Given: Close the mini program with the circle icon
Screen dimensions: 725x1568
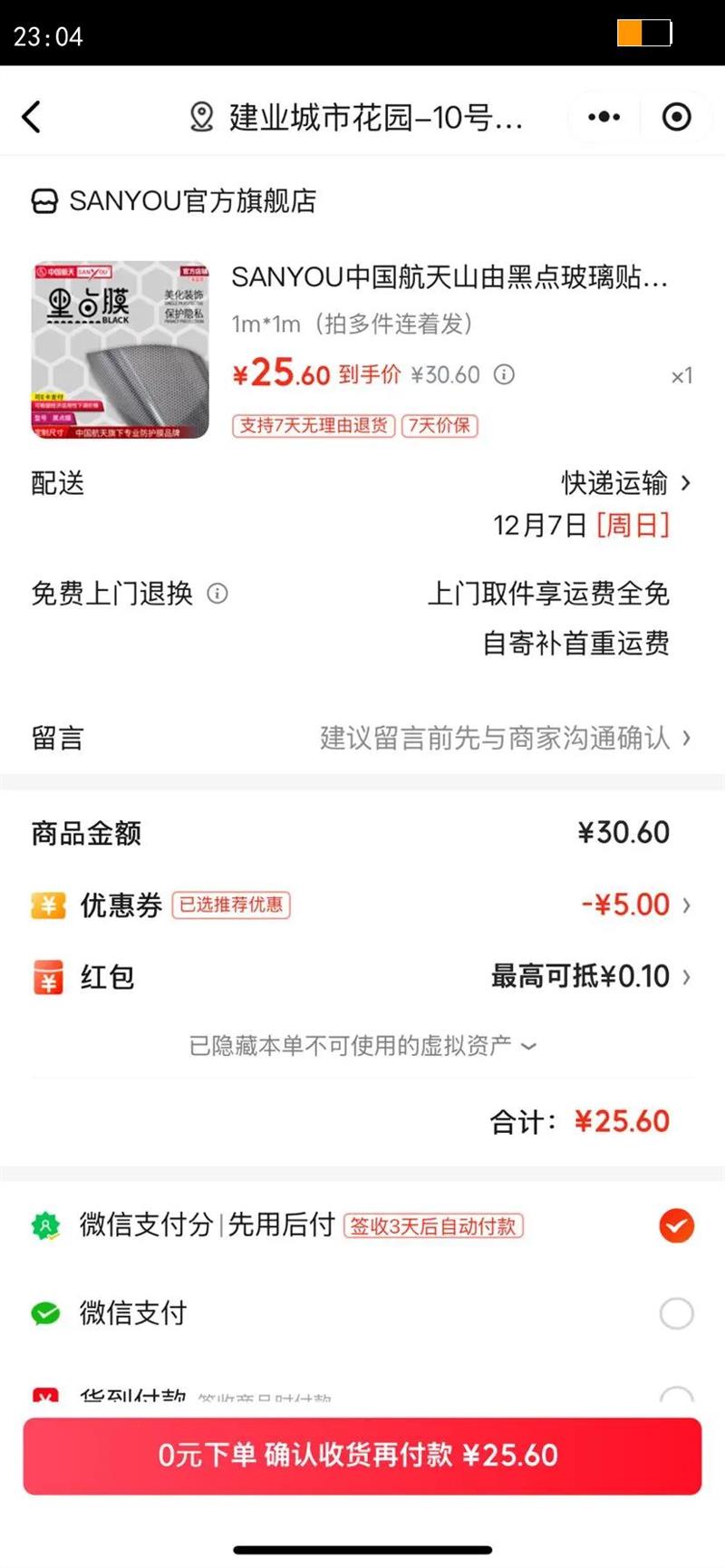Looking at the screenshot, I should 676,117.
